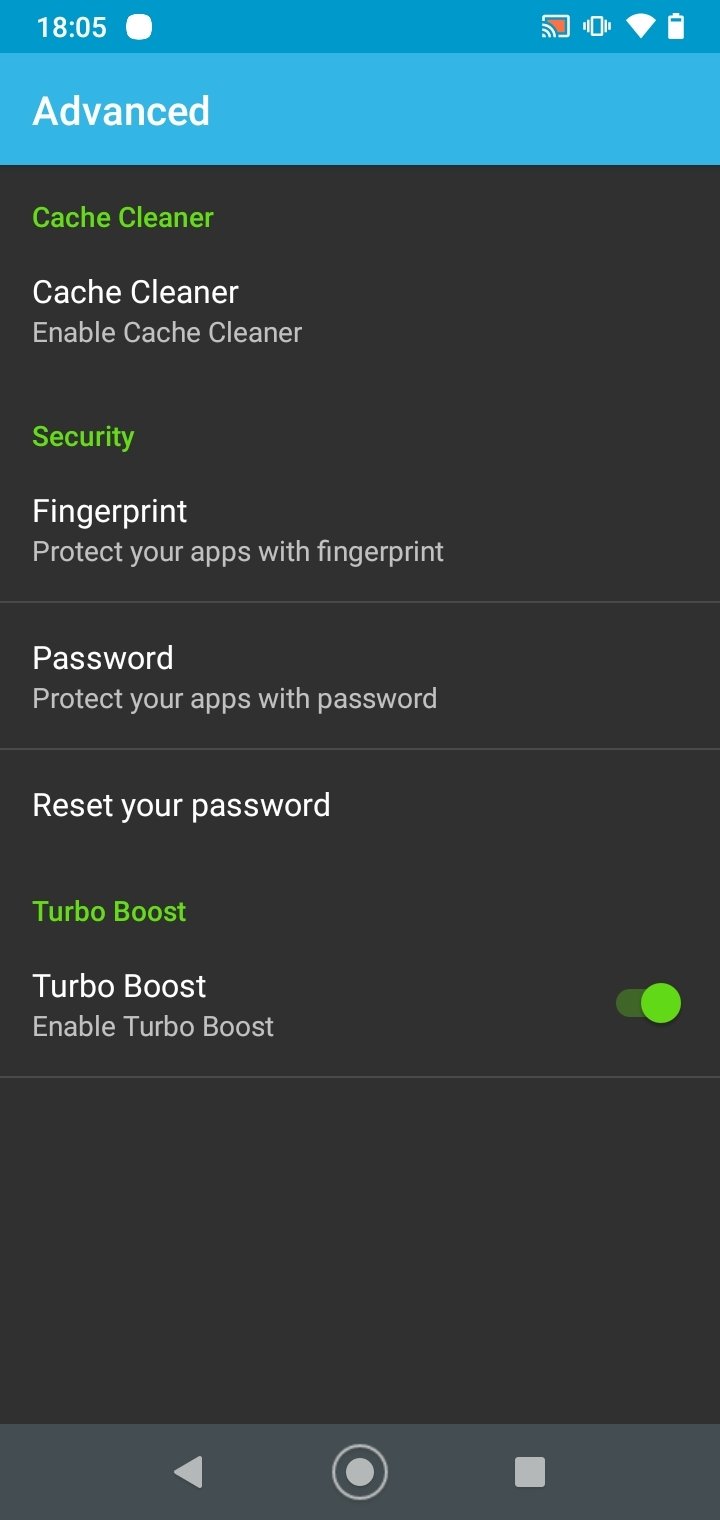Turn off the Turbo Boost switch

tap(647, 1003)
